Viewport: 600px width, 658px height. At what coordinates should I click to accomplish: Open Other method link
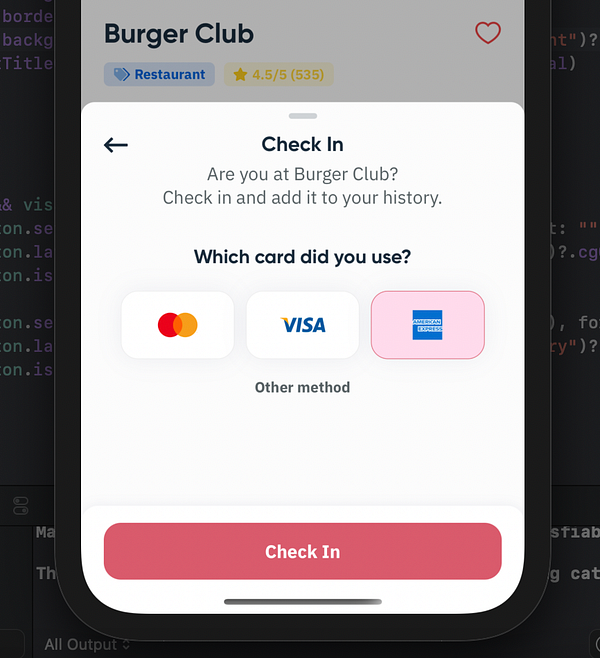(302, 387)
